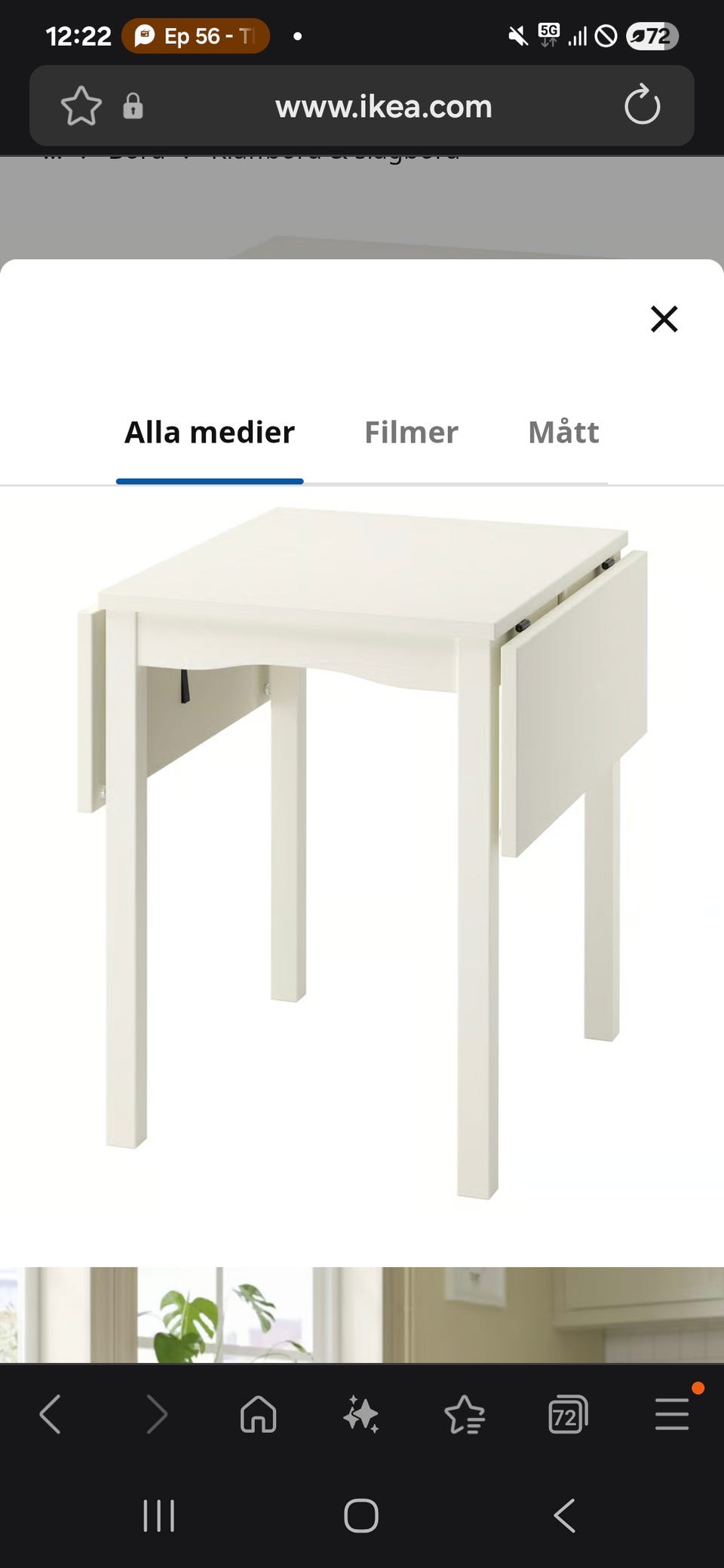Switch to the Mått tab
724x1568 pixels.
click(563, 432)
